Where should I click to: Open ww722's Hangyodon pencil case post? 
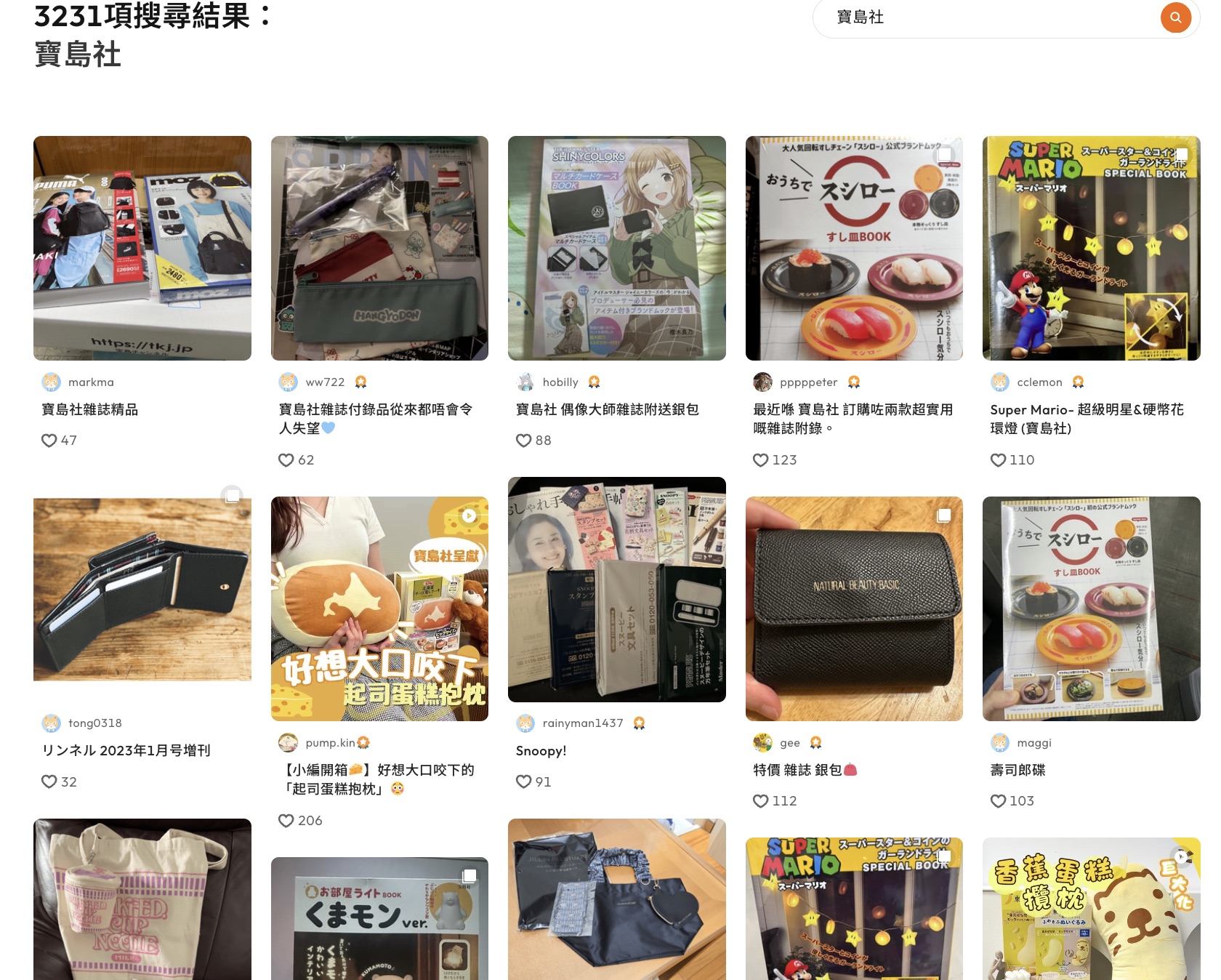pyautogui.click(x=379, y=248)
